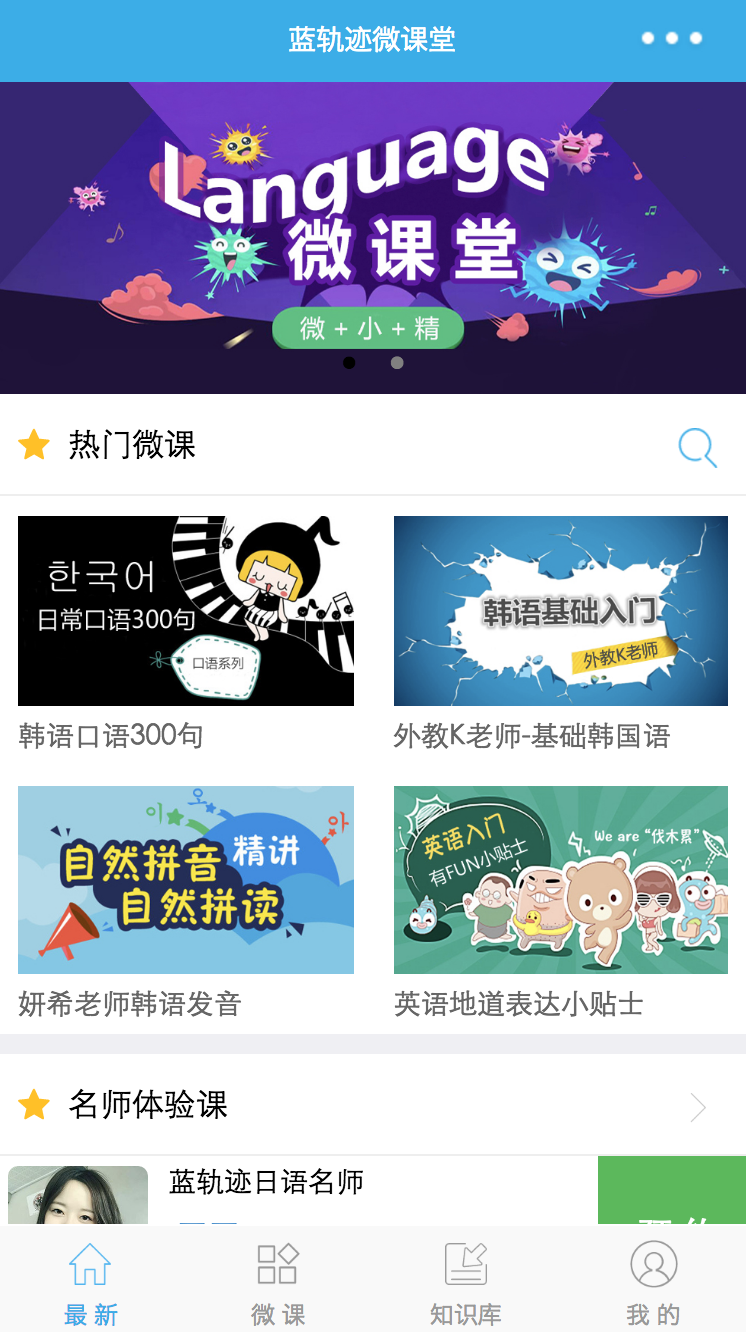This screenshot has width=746, height=1332.
Task: Expand 名师体验课 with the chevron
Action: tap(698, 1106)
